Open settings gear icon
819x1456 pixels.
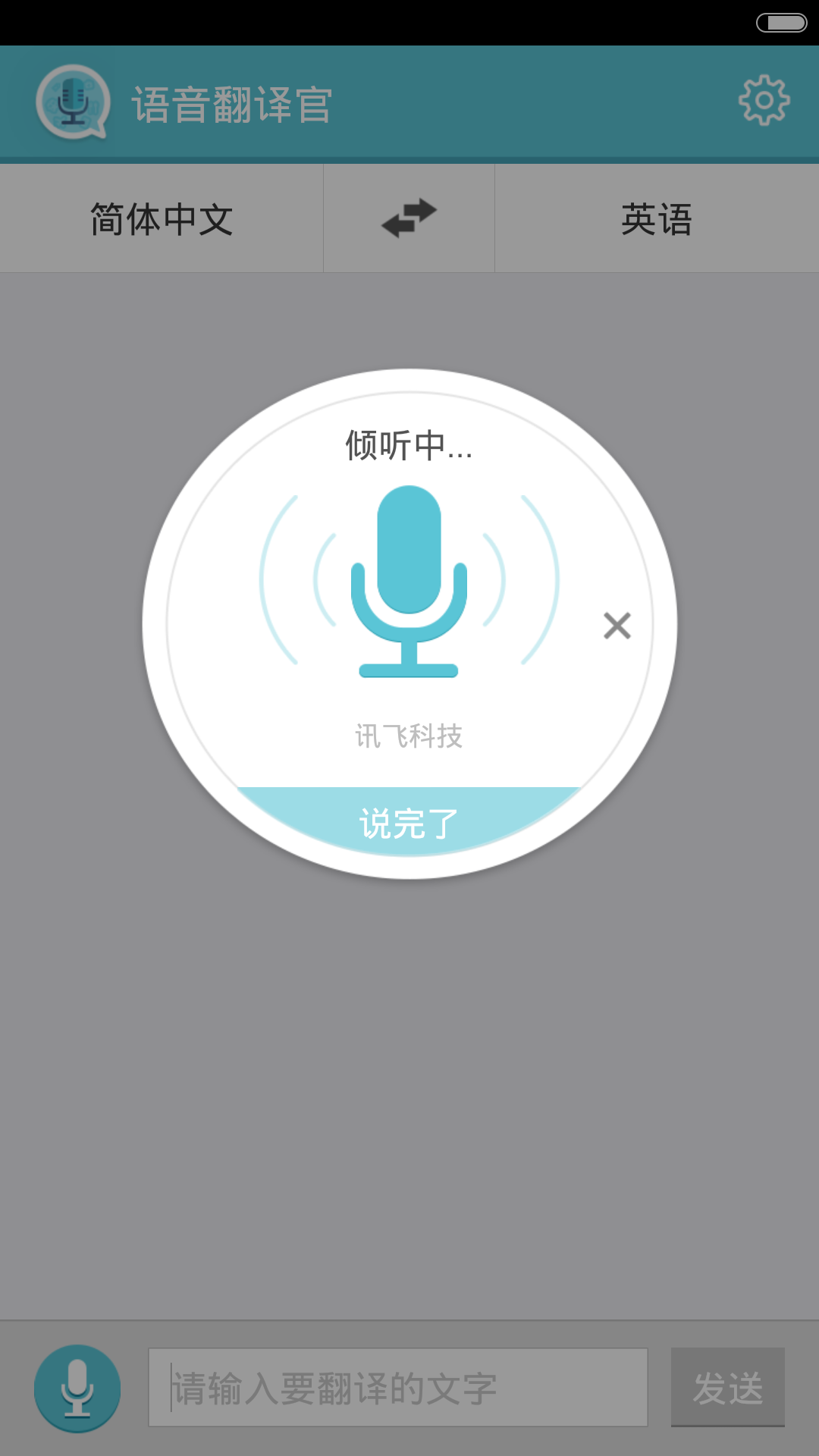764,101
